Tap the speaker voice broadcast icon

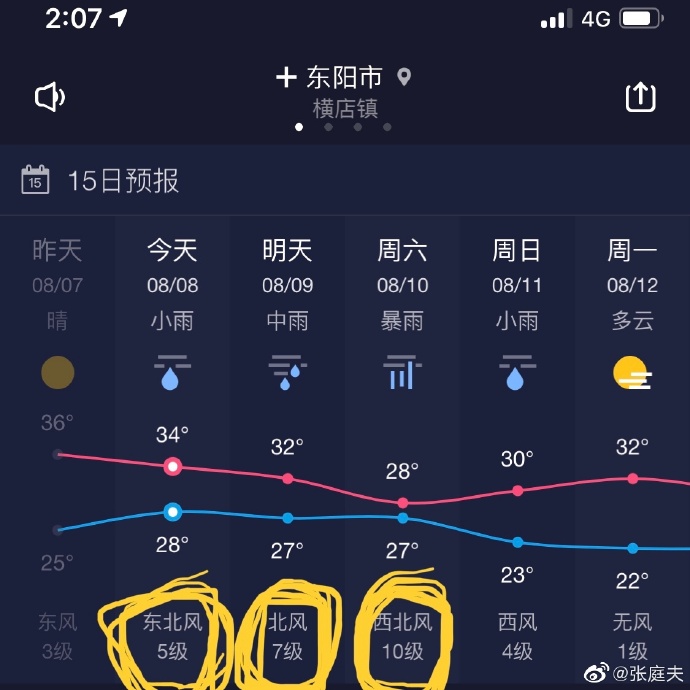pyautogui.click(x=49, y=97)
